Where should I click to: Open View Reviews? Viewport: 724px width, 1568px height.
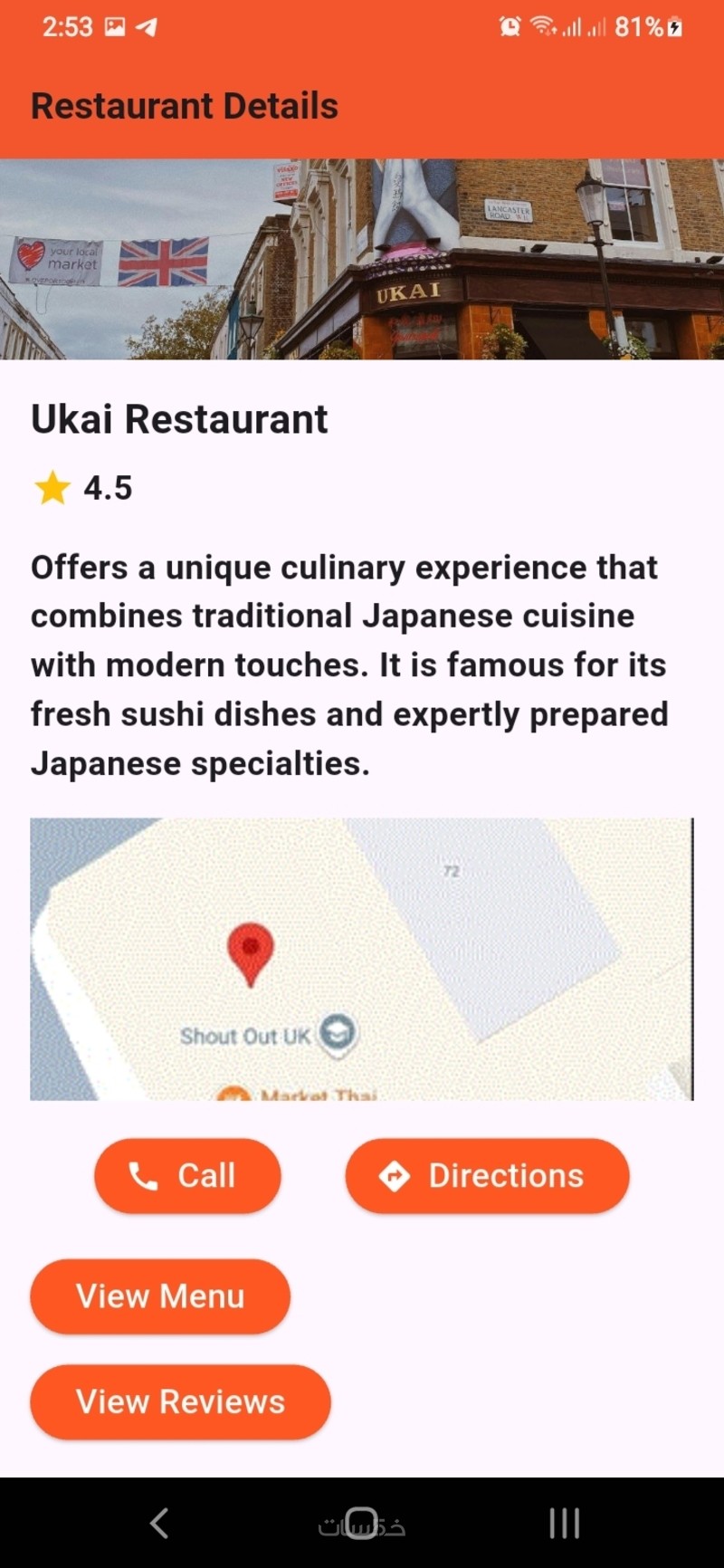click(x=180, y=1402)
